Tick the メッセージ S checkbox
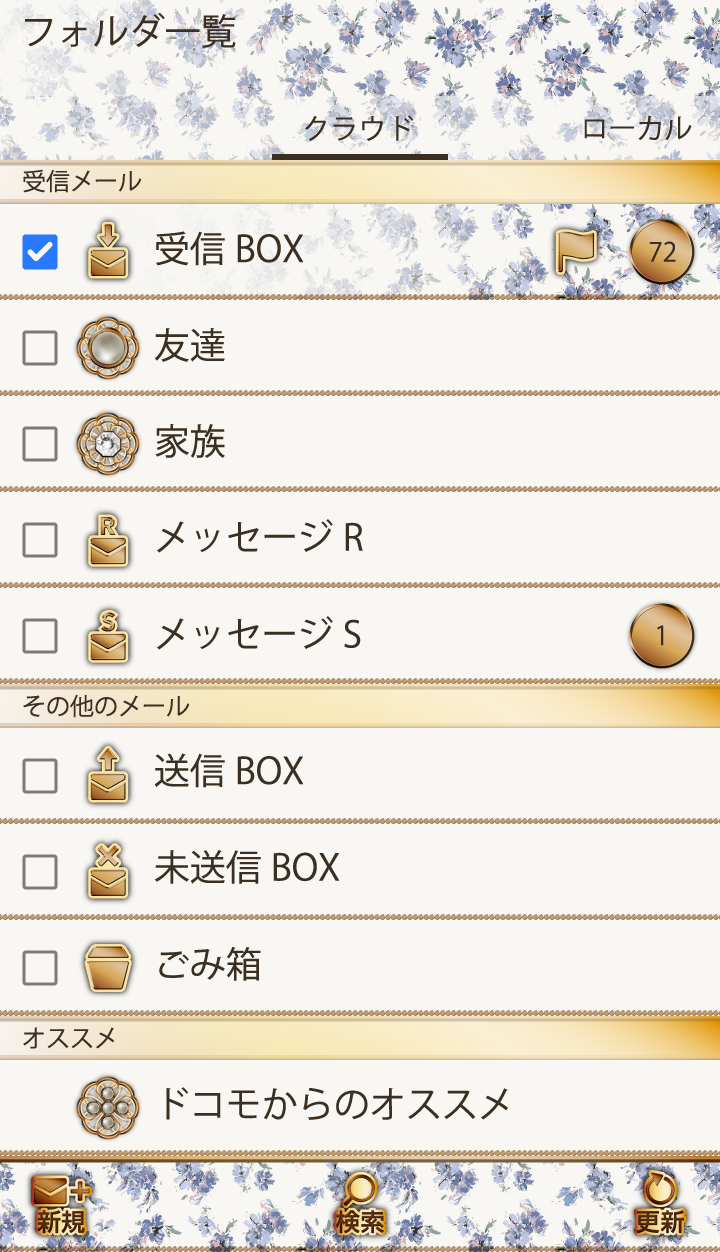The height and width of the screenshot is (1252, 720). pos(40,636)
